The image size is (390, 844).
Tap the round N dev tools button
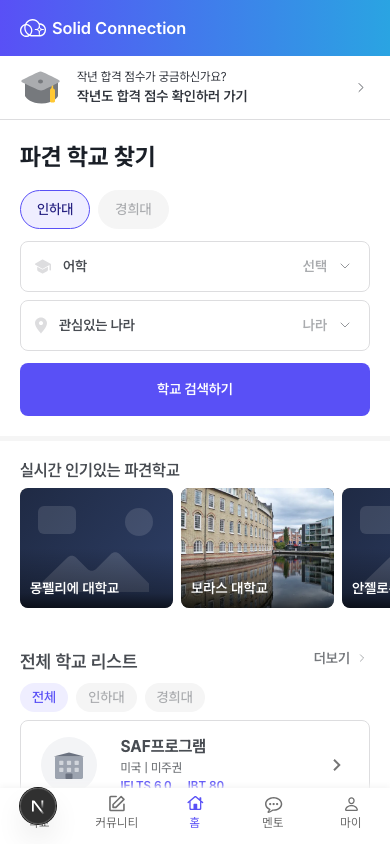click(x=38, y=806)
